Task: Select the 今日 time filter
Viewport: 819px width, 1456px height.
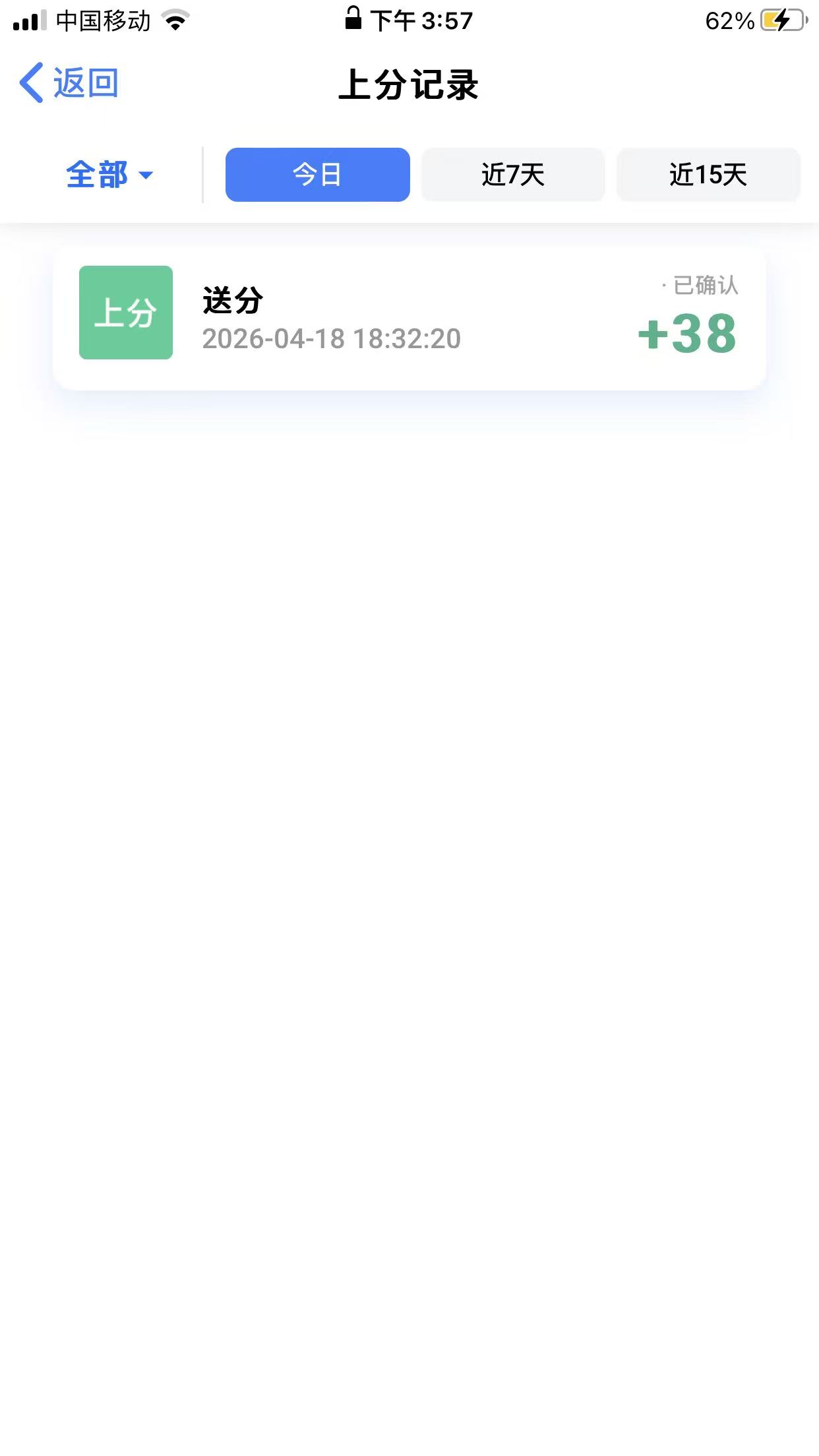Action: point(317,175)
